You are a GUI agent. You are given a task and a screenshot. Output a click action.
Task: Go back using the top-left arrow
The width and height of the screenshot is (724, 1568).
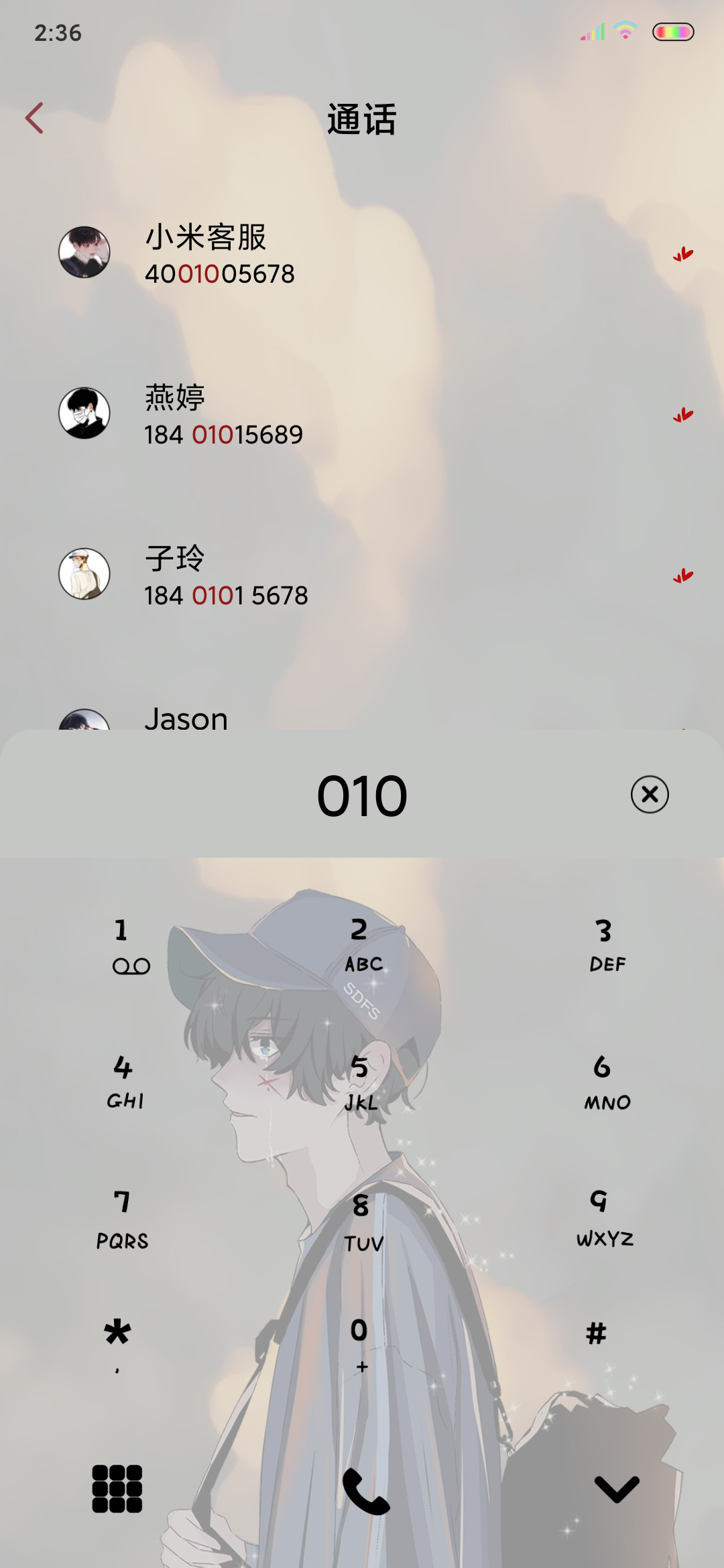click(34, 118)
